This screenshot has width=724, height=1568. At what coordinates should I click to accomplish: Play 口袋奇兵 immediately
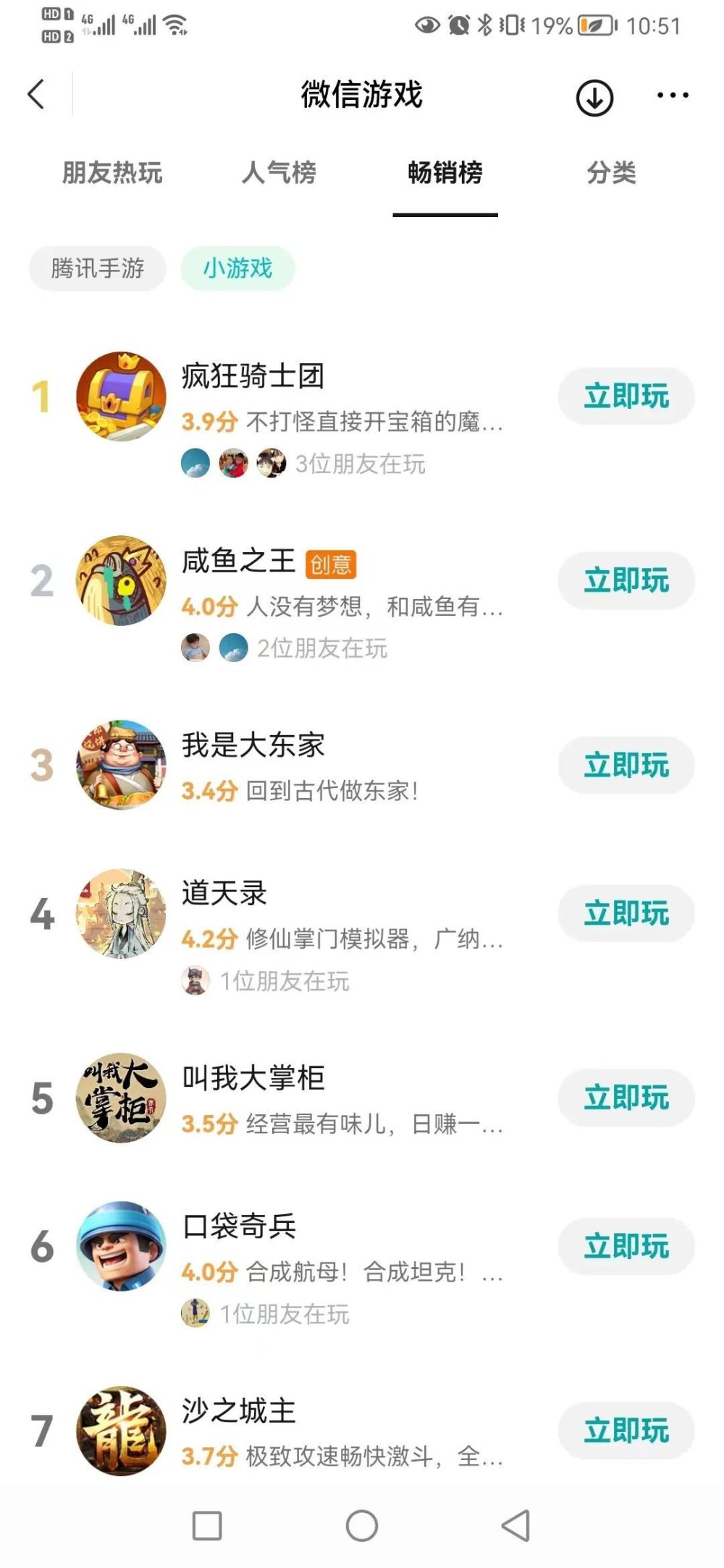click(x=626, y=1246)
